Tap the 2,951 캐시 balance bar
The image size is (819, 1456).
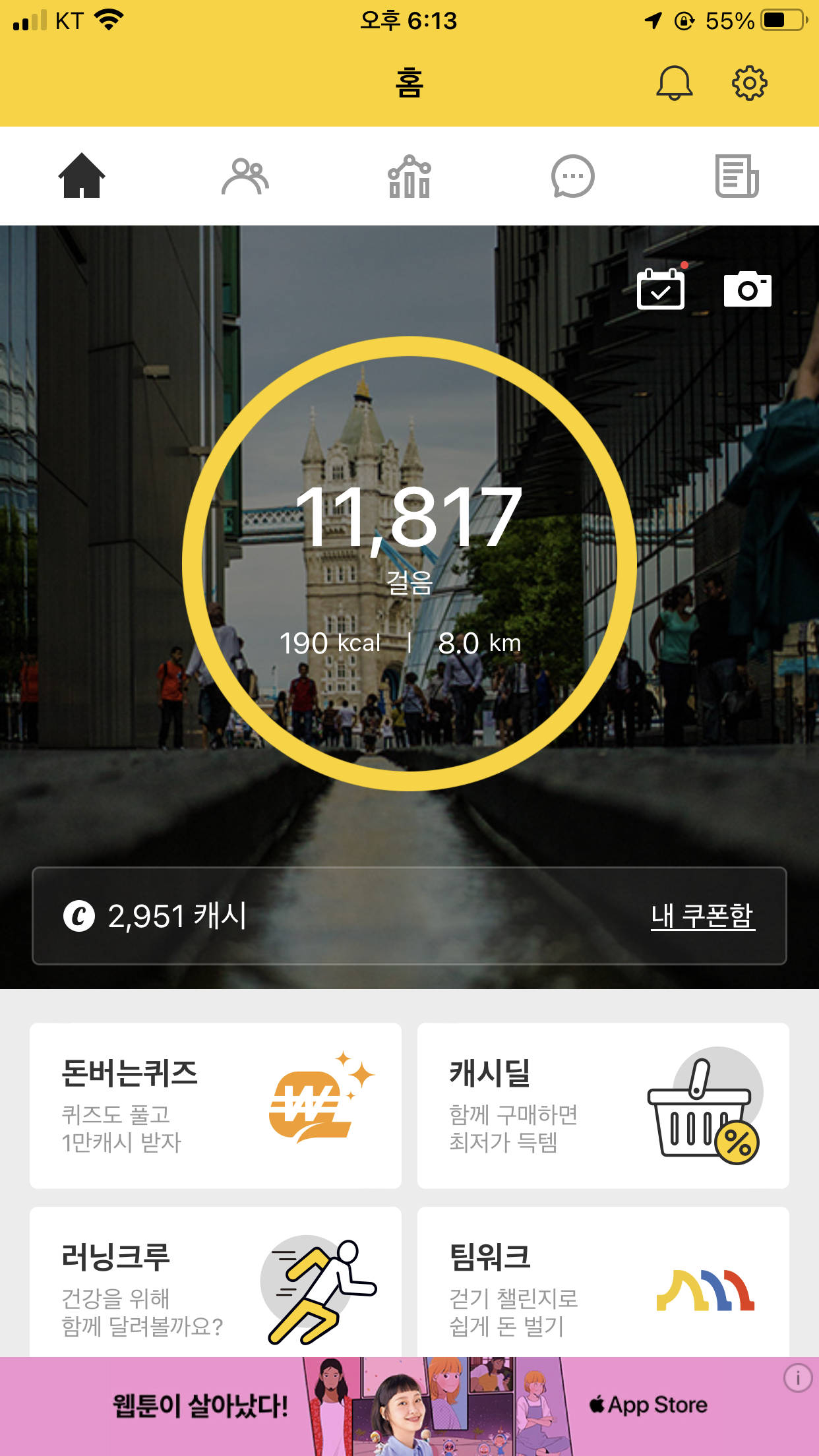tap(330, 916)
